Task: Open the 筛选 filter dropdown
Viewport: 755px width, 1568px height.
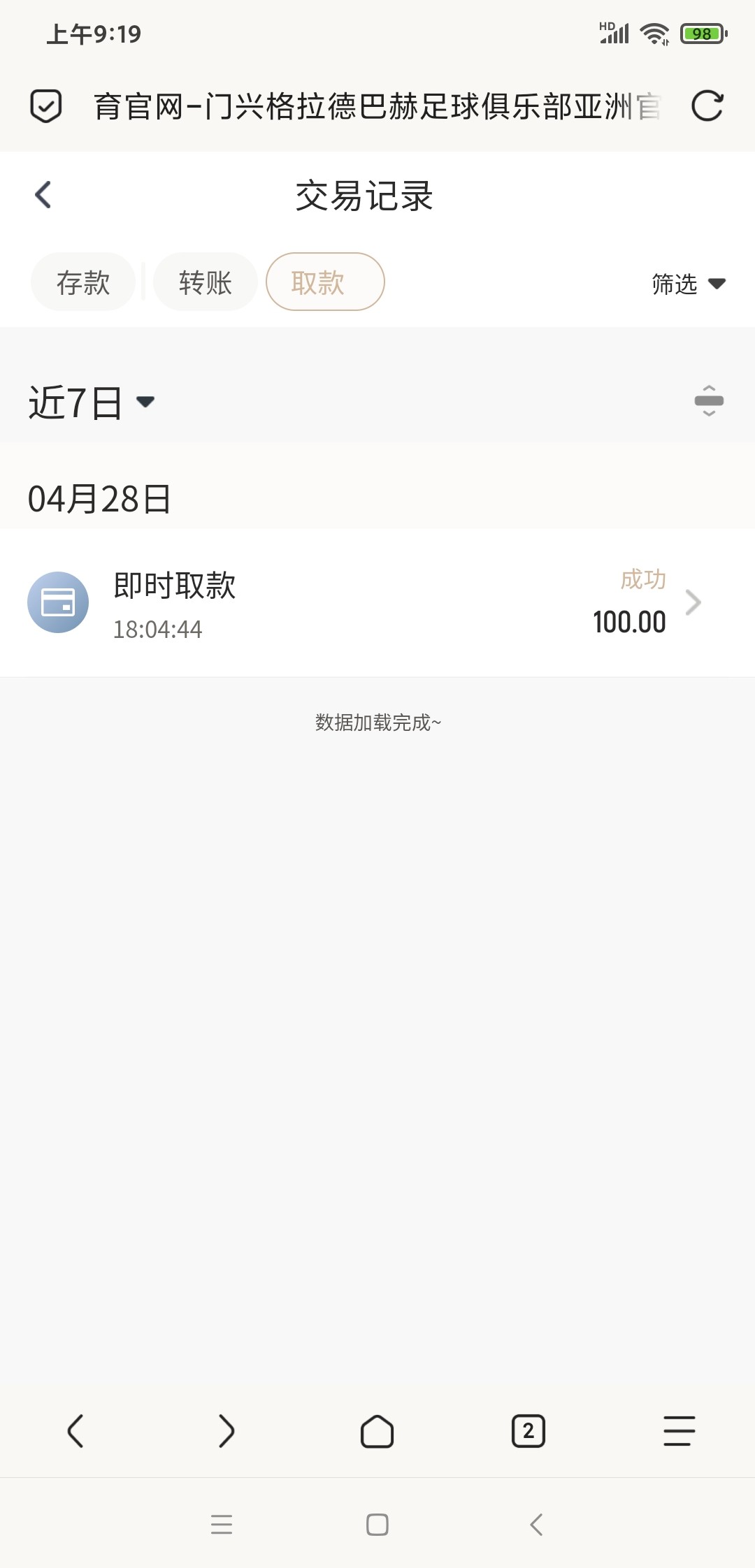Action: [688, 284]
